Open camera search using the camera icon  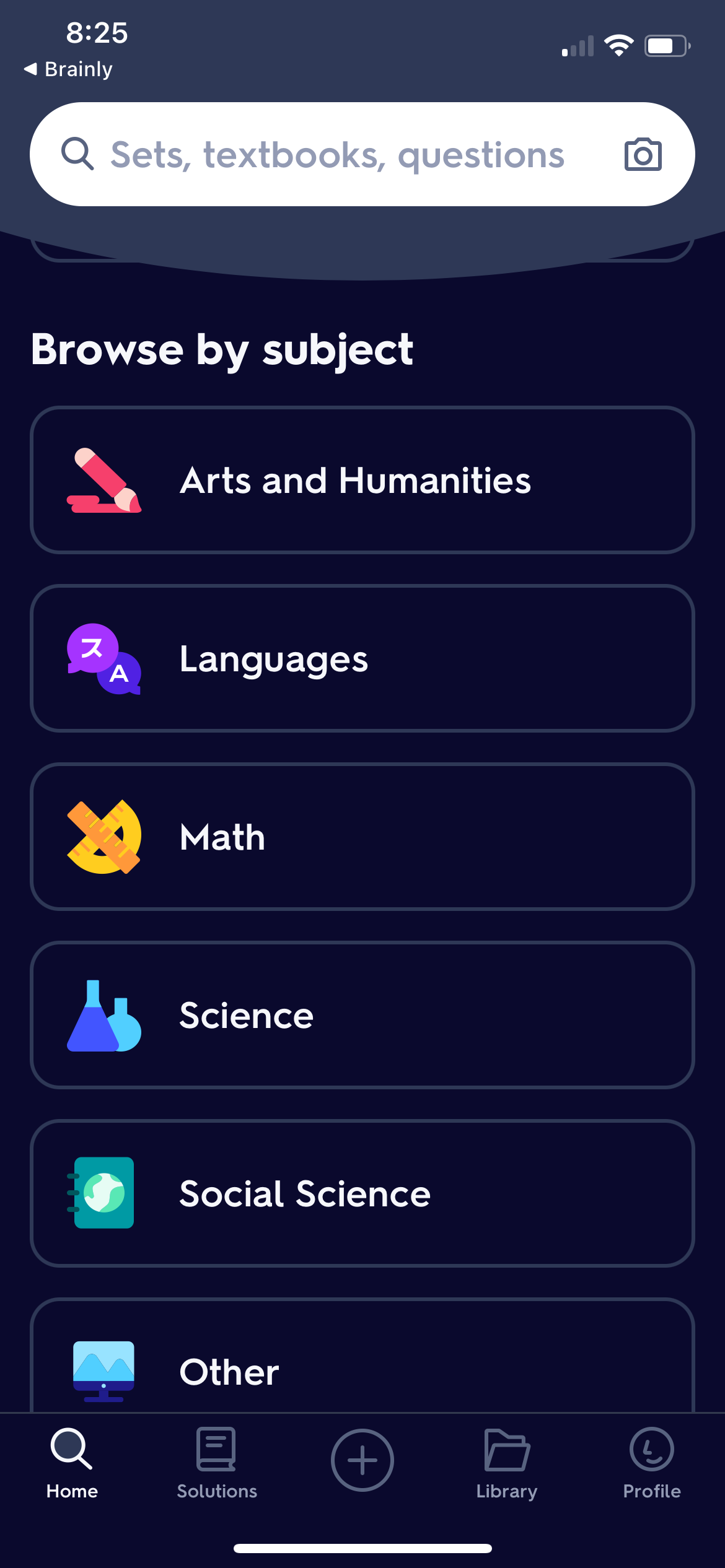(x=643, y=154)
